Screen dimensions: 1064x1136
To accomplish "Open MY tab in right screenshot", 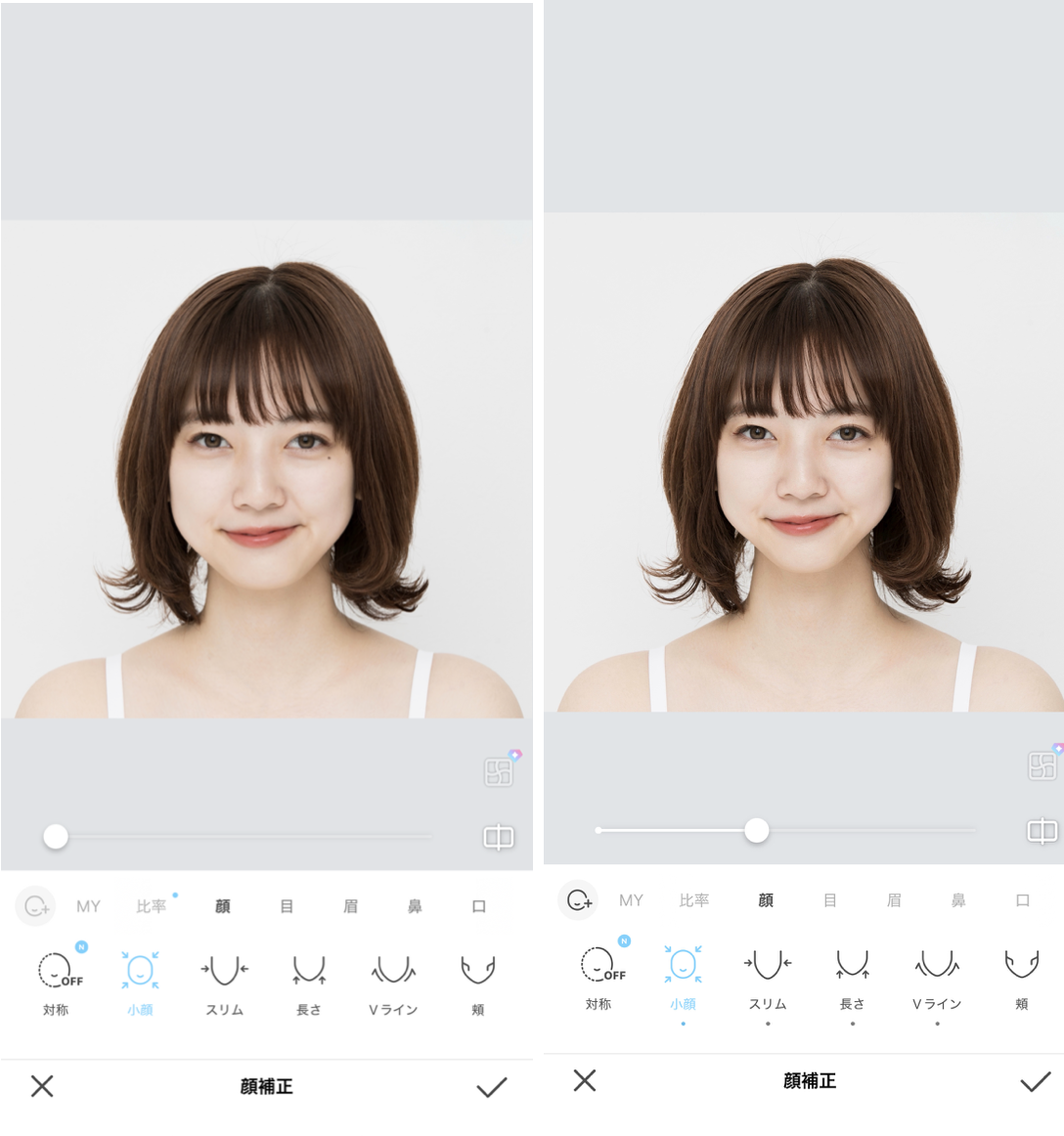I will (x=631, y=900).
